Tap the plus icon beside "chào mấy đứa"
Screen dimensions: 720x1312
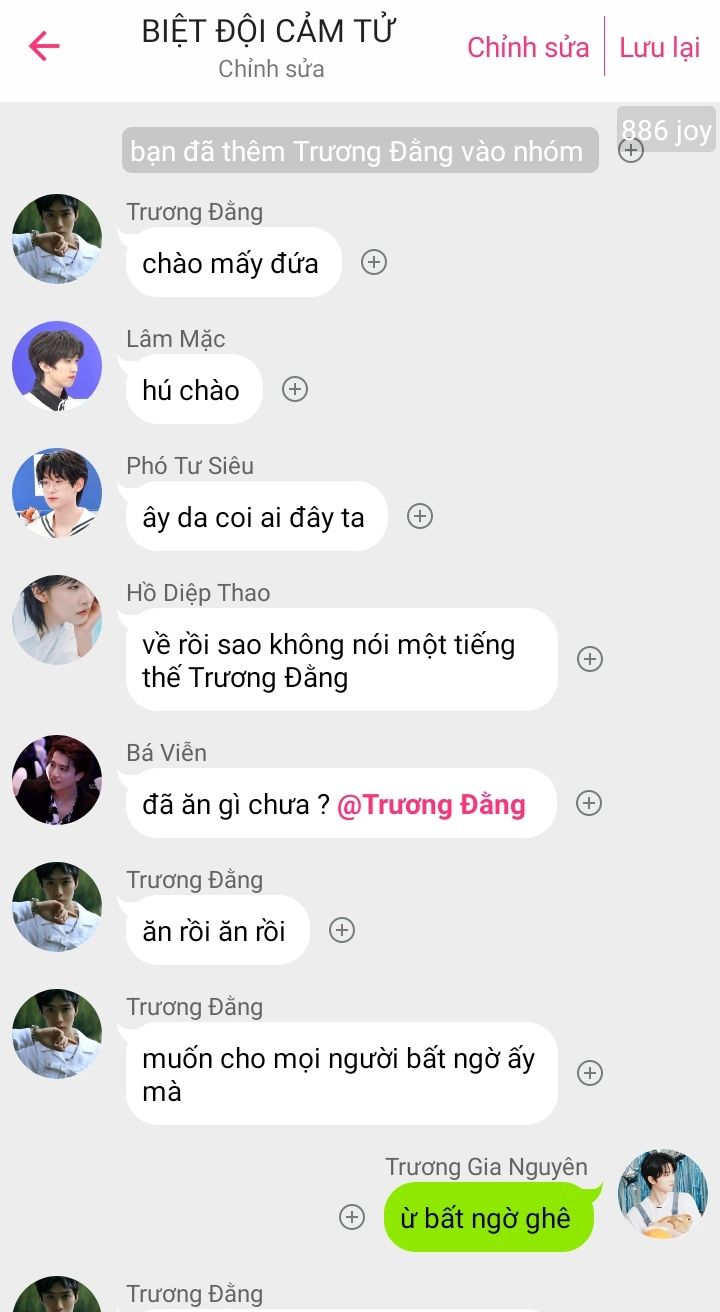[374, 262]
